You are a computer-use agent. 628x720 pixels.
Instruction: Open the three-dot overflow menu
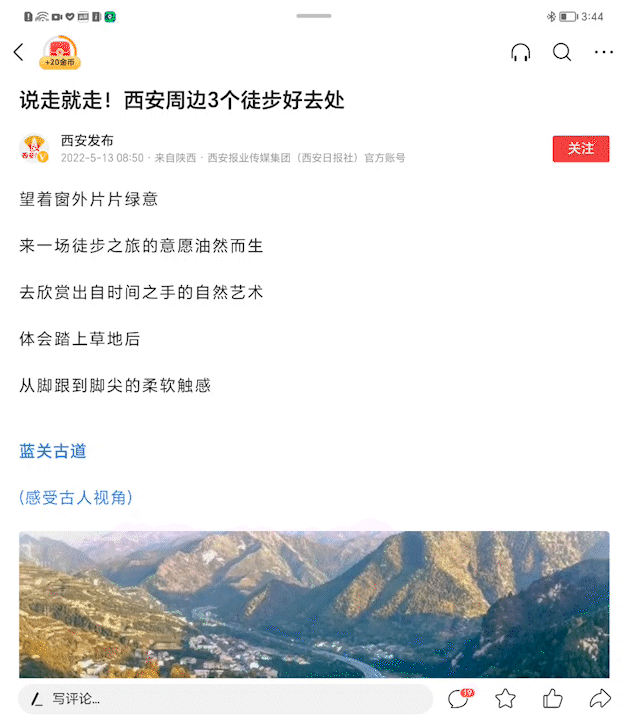click(604, 52)
